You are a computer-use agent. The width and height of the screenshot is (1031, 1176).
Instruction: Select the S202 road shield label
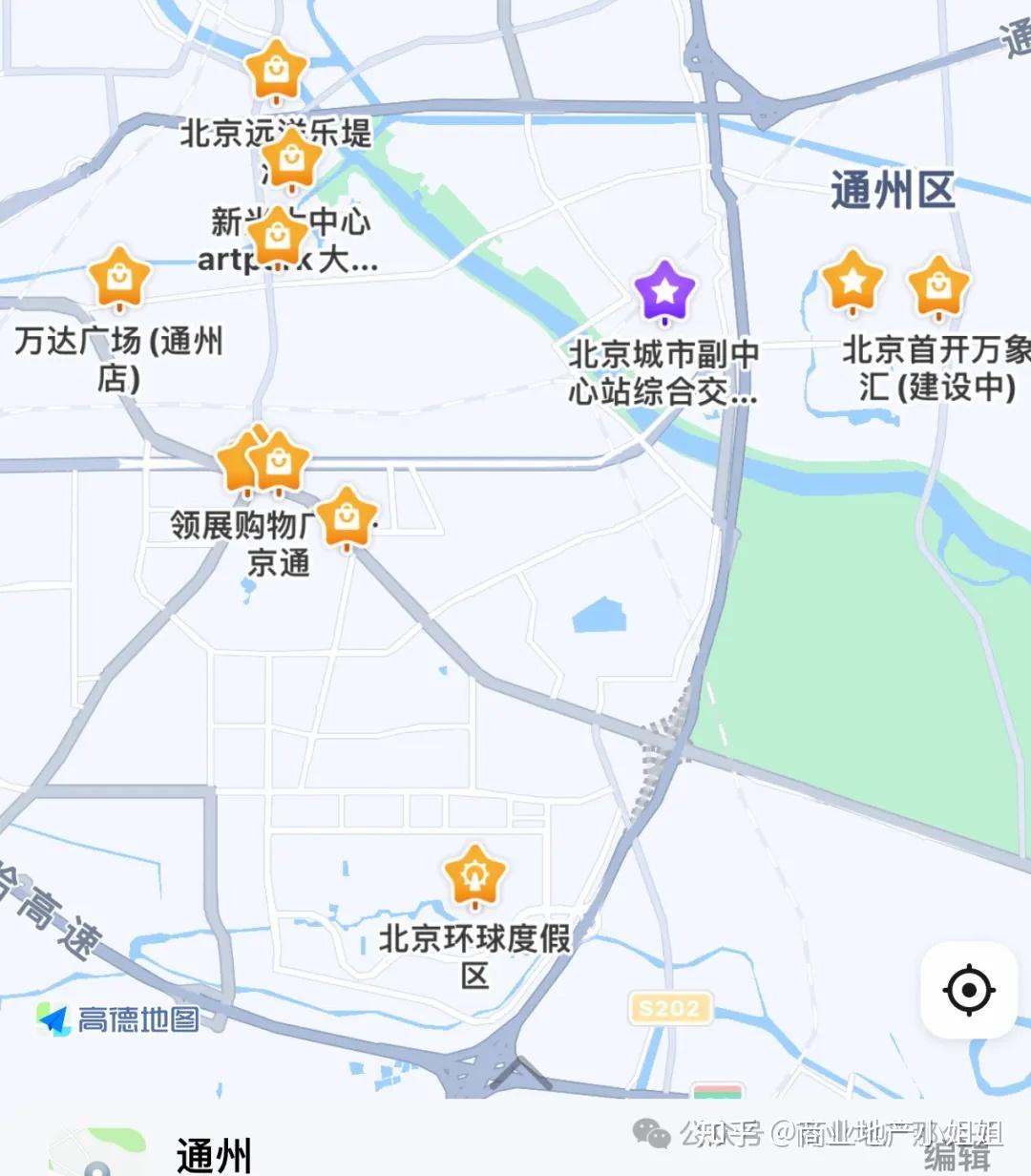point(671,1006)
